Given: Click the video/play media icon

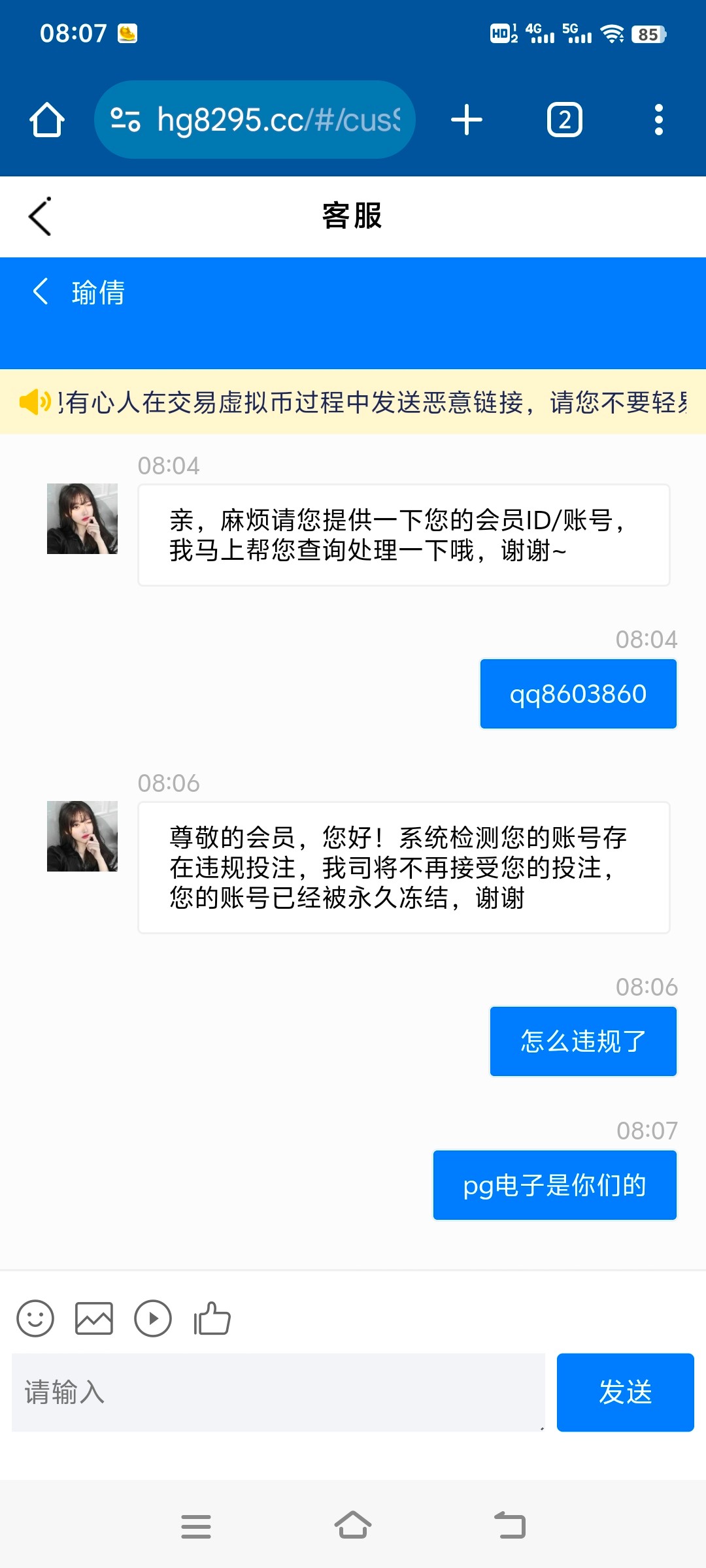Looking at the screenshot, I should pos(154,1318).
